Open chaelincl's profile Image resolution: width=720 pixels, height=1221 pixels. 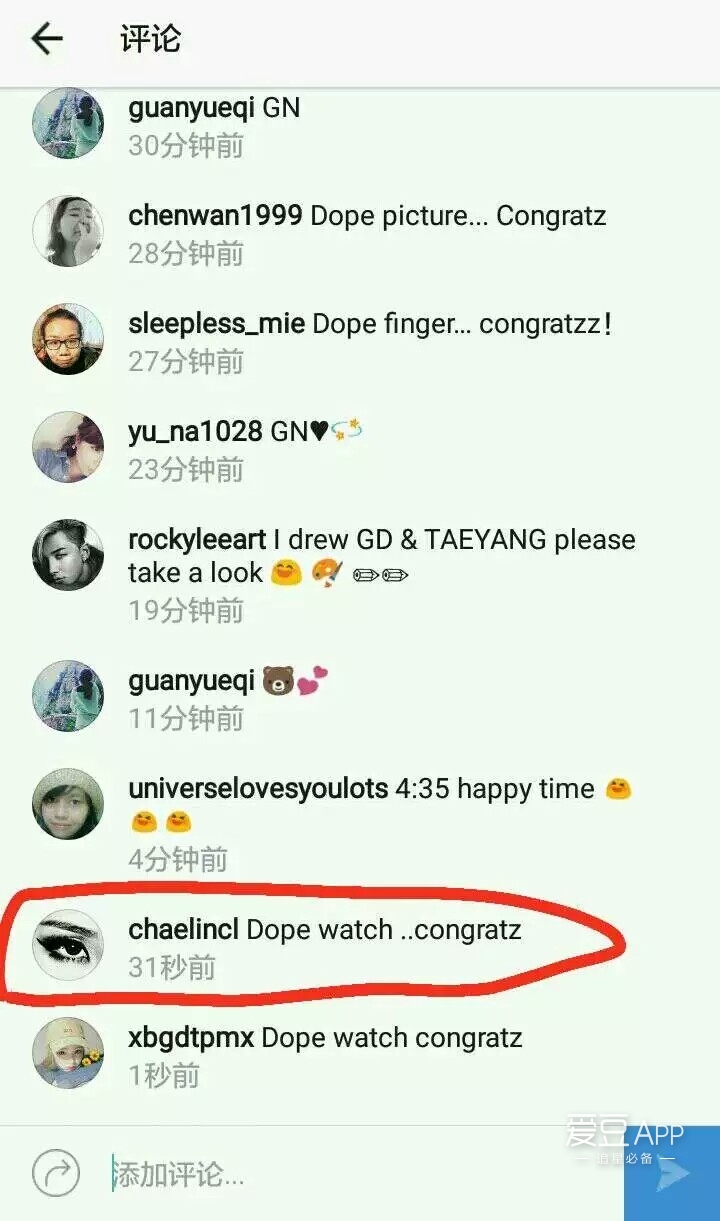pyautogui.click(x=183, y=929)
